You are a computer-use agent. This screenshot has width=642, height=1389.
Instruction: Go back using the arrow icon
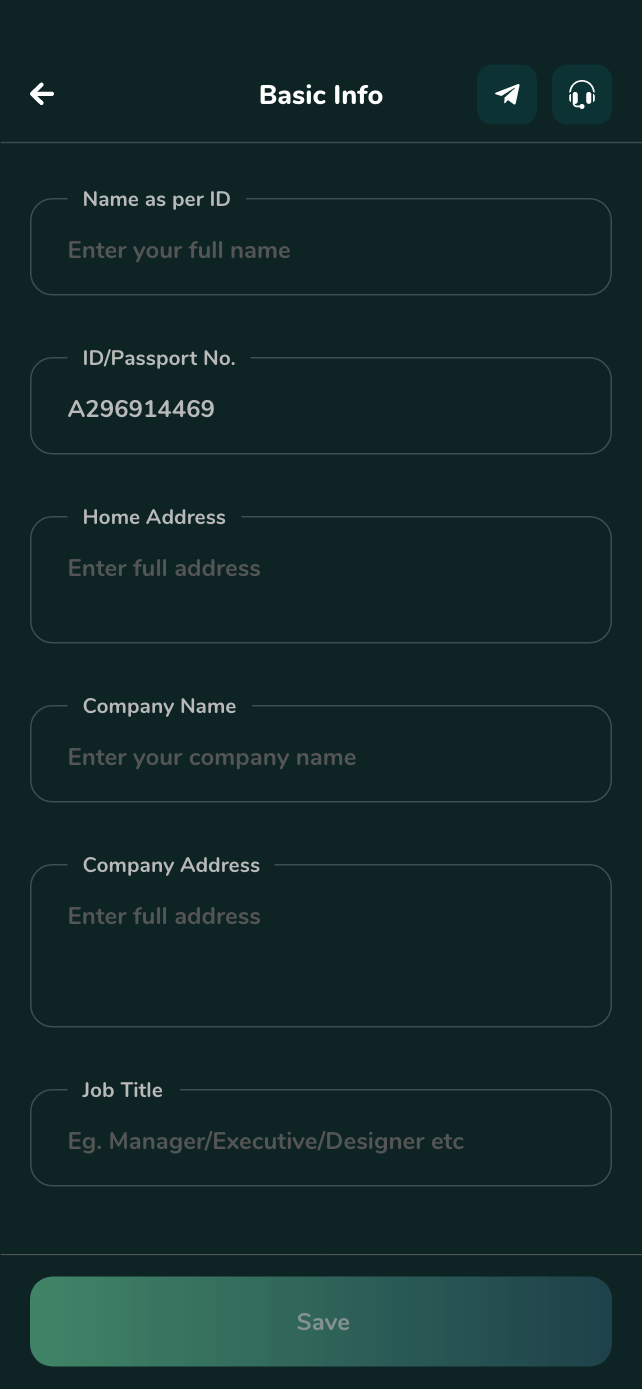(42, 94)
